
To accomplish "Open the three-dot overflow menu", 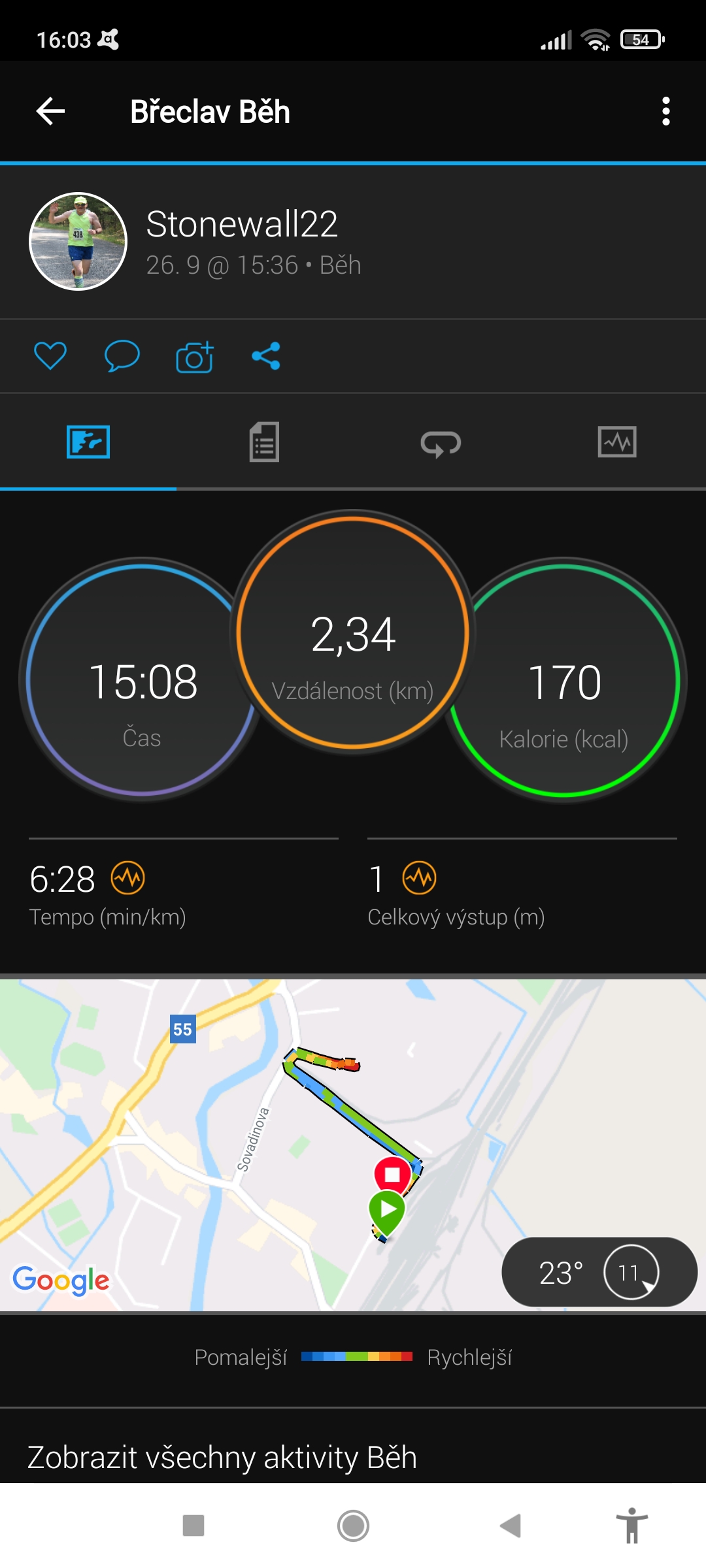I will (665, 111).
